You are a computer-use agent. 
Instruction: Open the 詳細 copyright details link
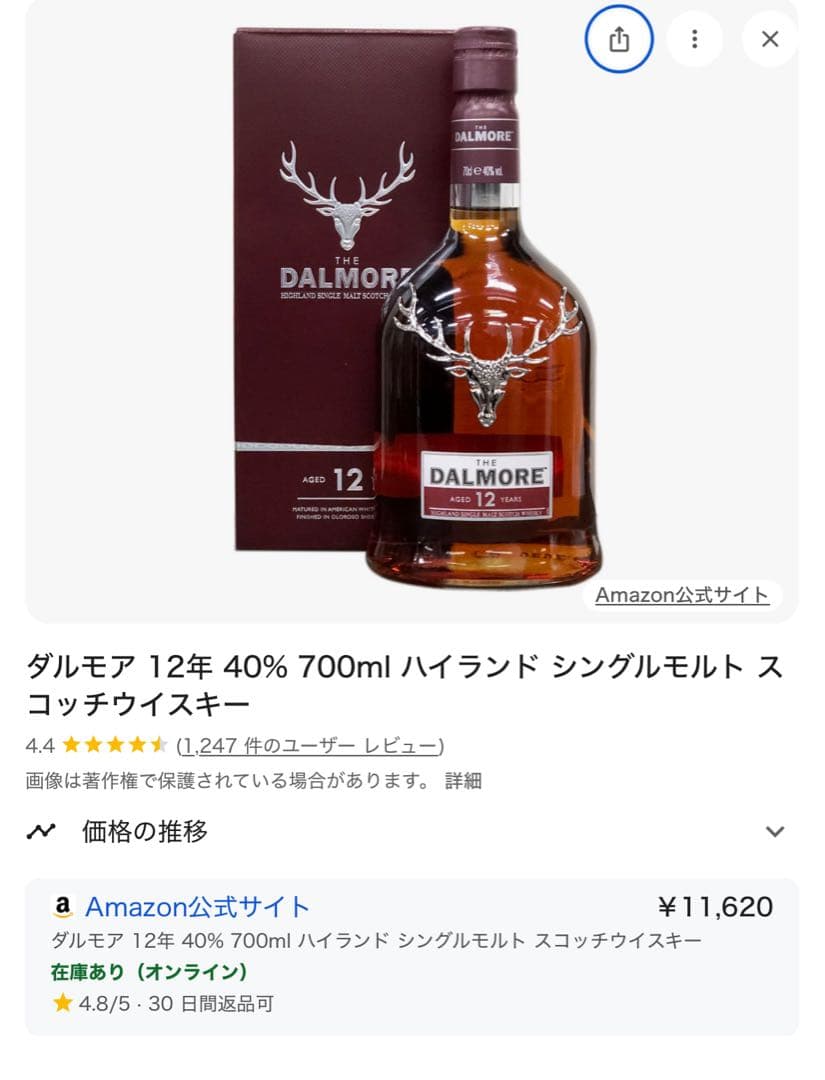point(463,781)
